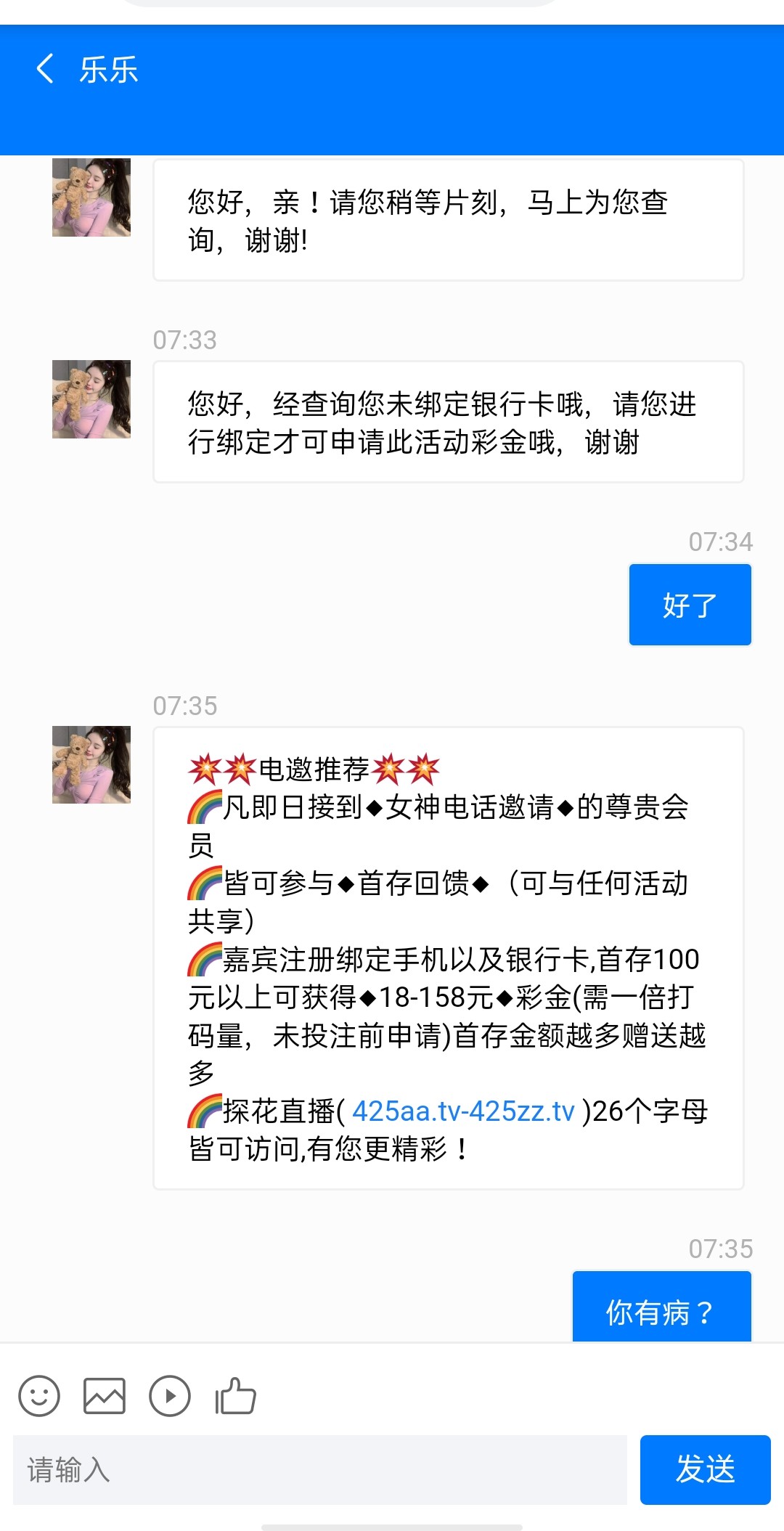Tap the 发送 send button
Viewport: 784px width, 1531px height.
[705, 1470]
